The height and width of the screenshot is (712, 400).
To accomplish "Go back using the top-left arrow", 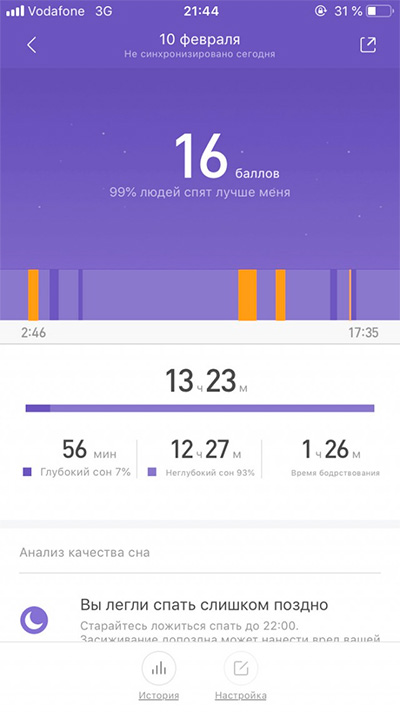I will (x=31, y=45).
